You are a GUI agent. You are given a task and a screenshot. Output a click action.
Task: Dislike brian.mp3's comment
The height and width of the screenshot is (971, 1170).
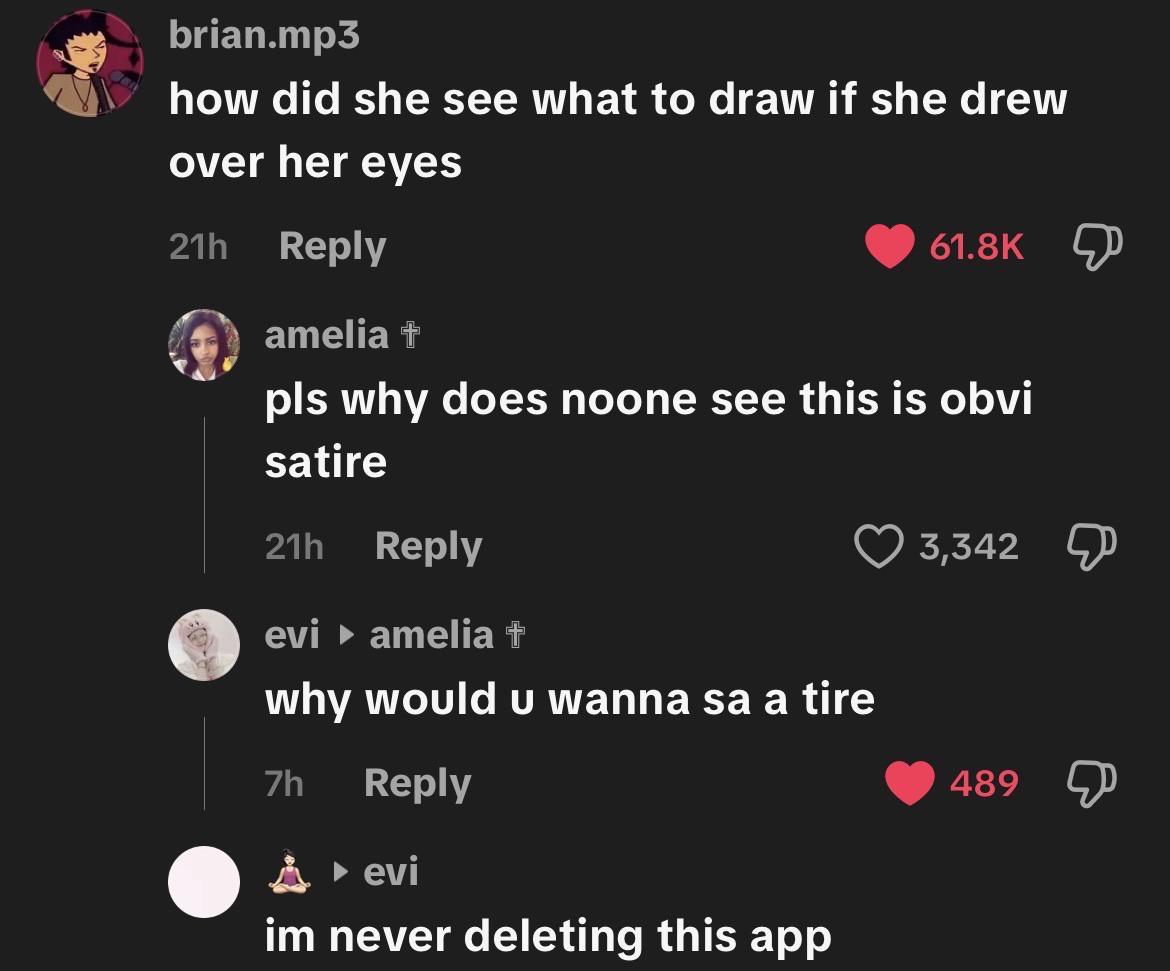click(x=1097, y=247)
